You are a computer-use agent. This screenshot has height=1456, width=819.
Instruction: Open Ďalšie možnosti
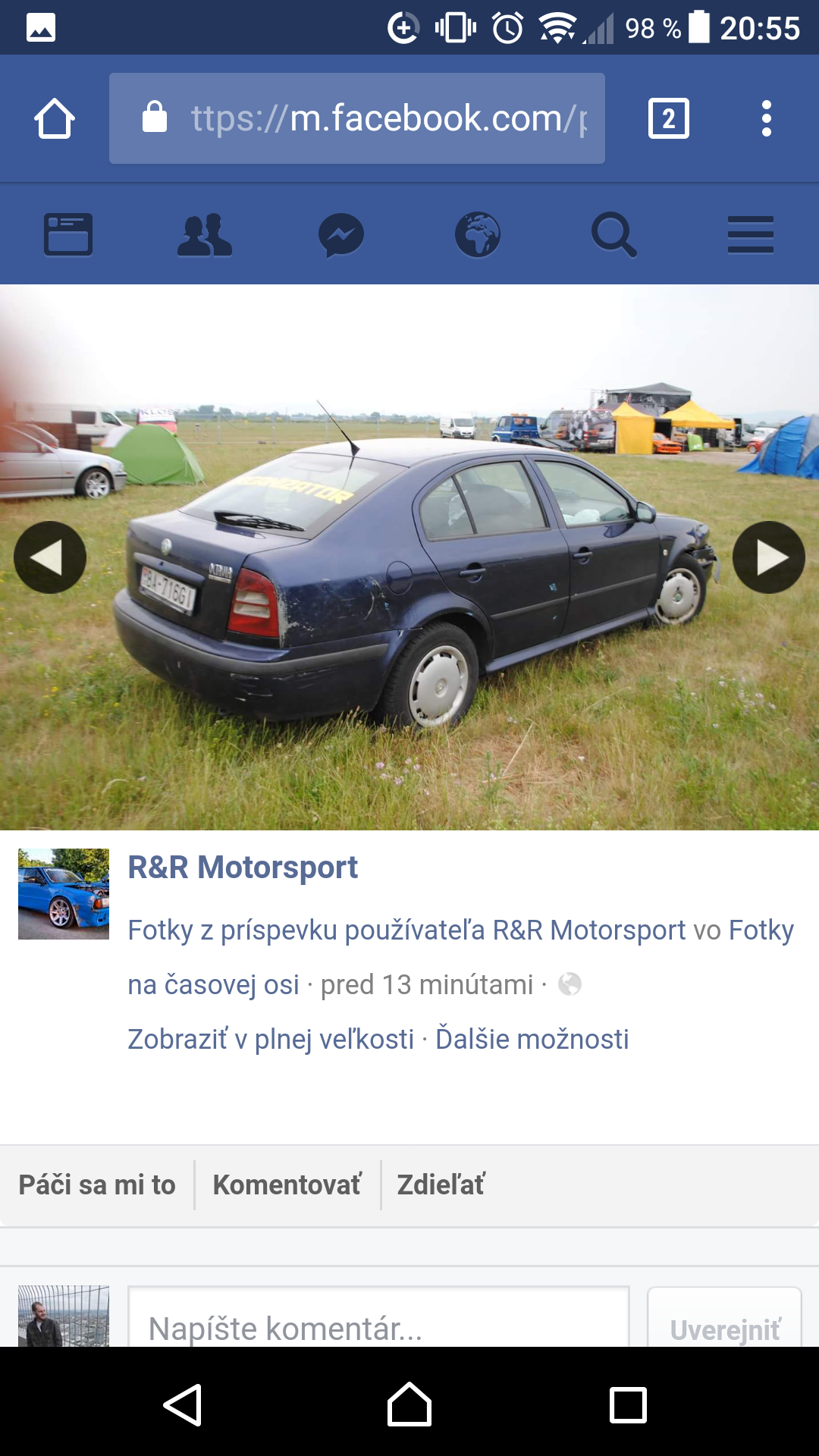(532, 1039)
